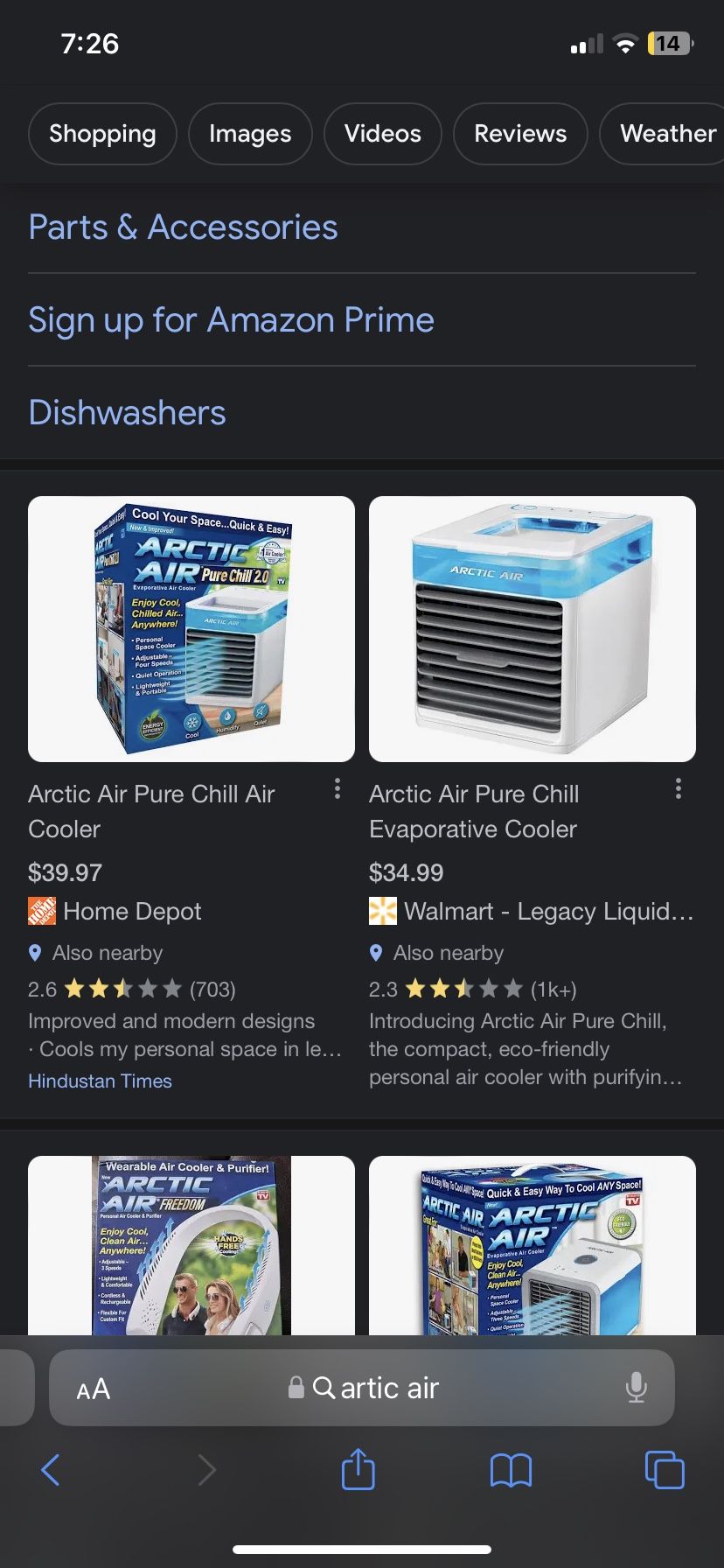The height and width of the screenshot is (1568, 724).
Task: Open the Hindustan Times review link
Action: (x=100, y=1081)
